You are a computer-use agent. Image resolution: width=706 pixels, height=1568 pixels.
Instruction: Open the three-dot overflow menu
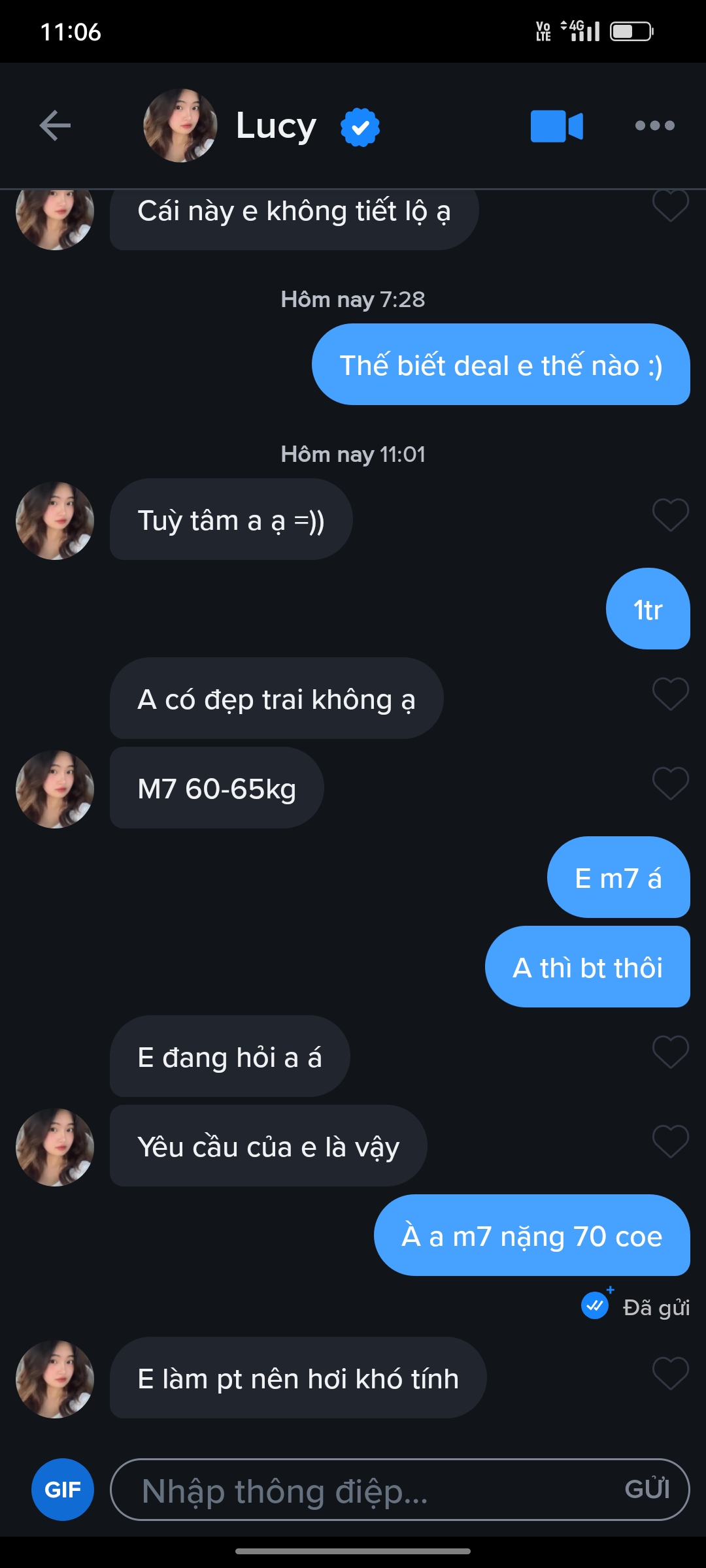(654, 125)
